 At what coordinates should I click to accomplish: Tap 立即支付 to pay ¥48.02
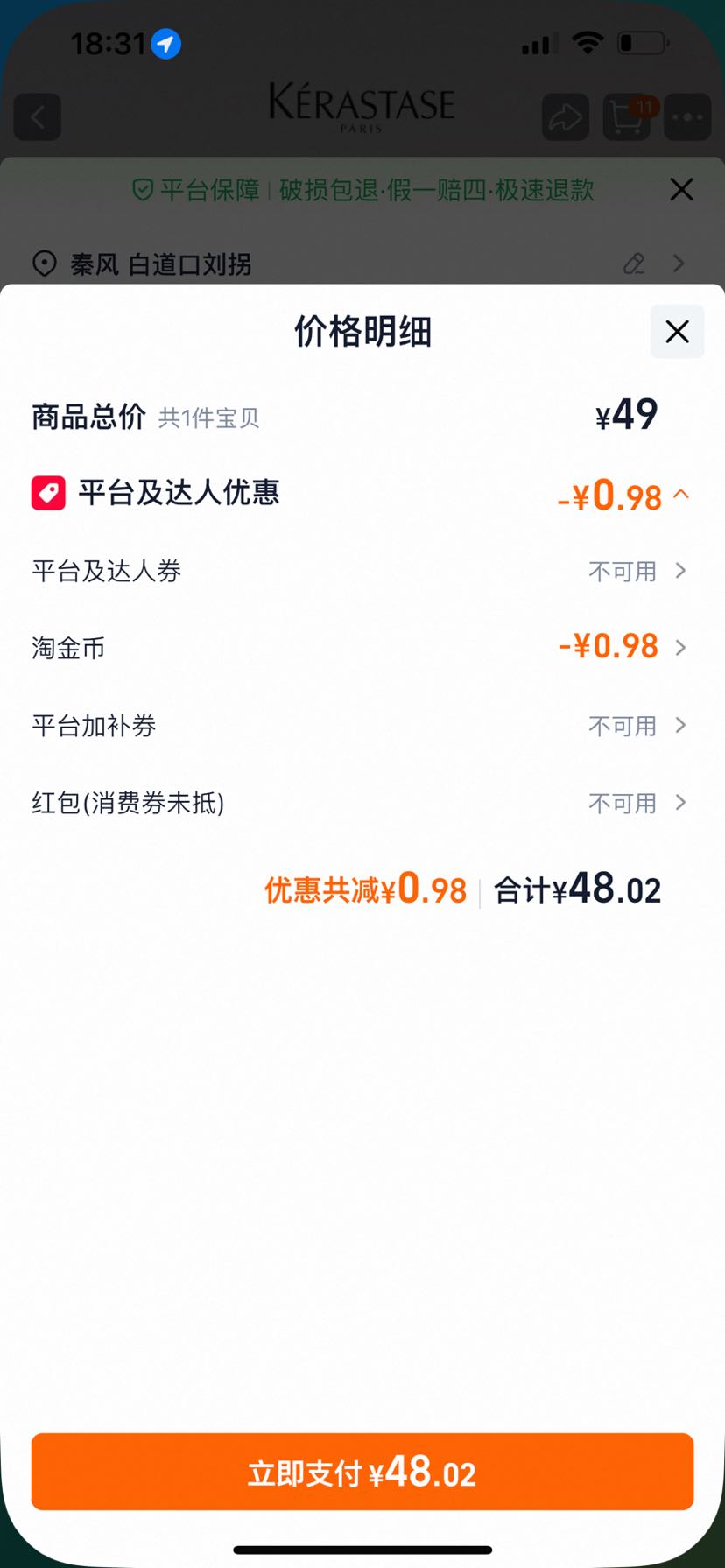362,1472
